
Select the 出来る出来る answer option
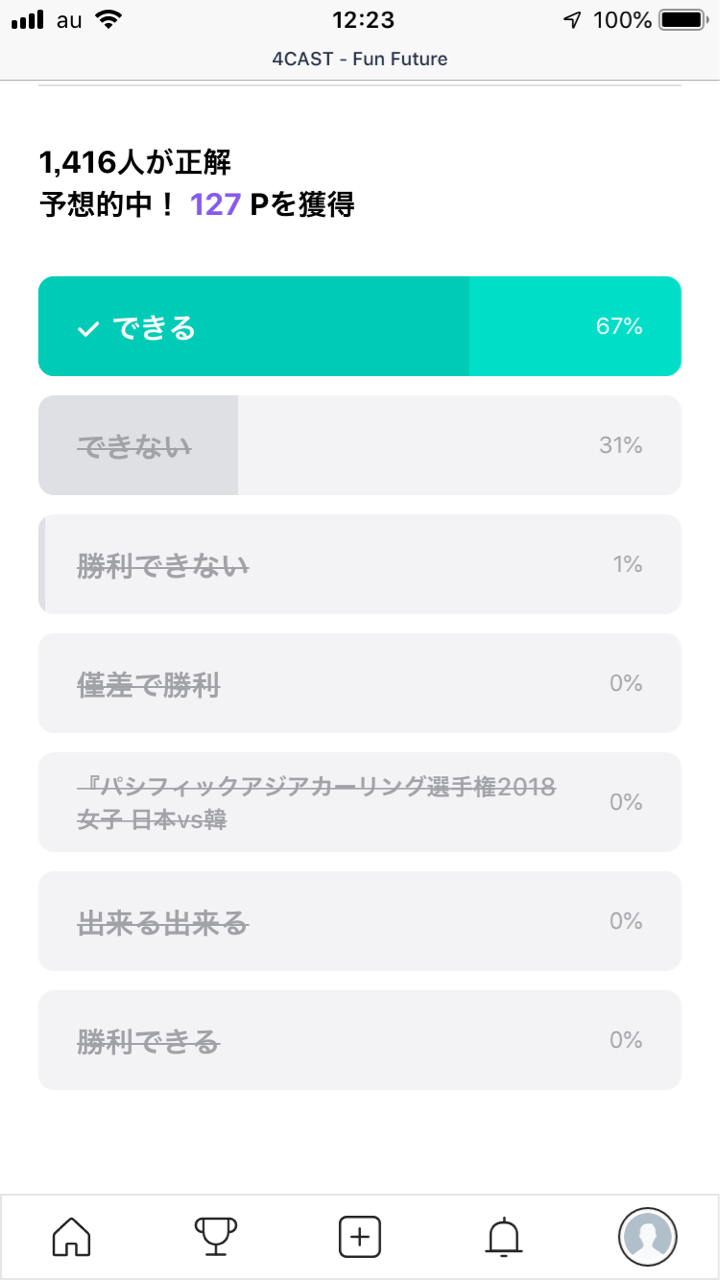click(x=360, y=921)
